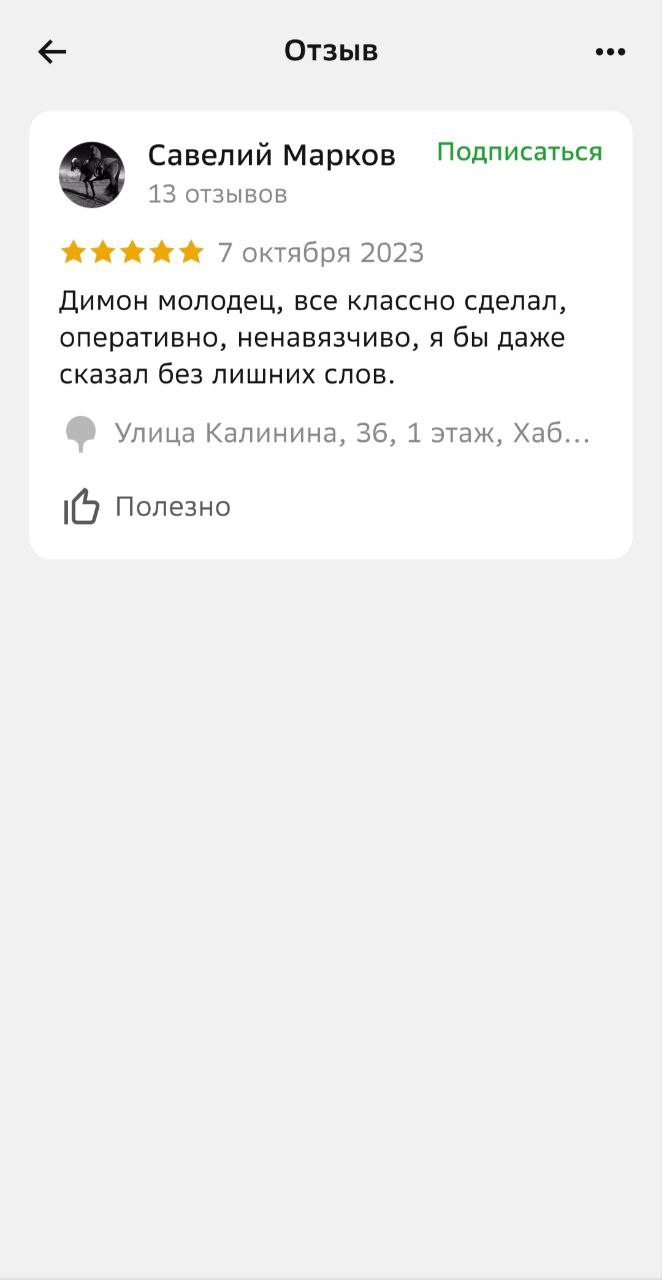Open the Улица Калинина, 36 place link
The width and height of the screenshot is (662, 1280).
click(327, 434)
